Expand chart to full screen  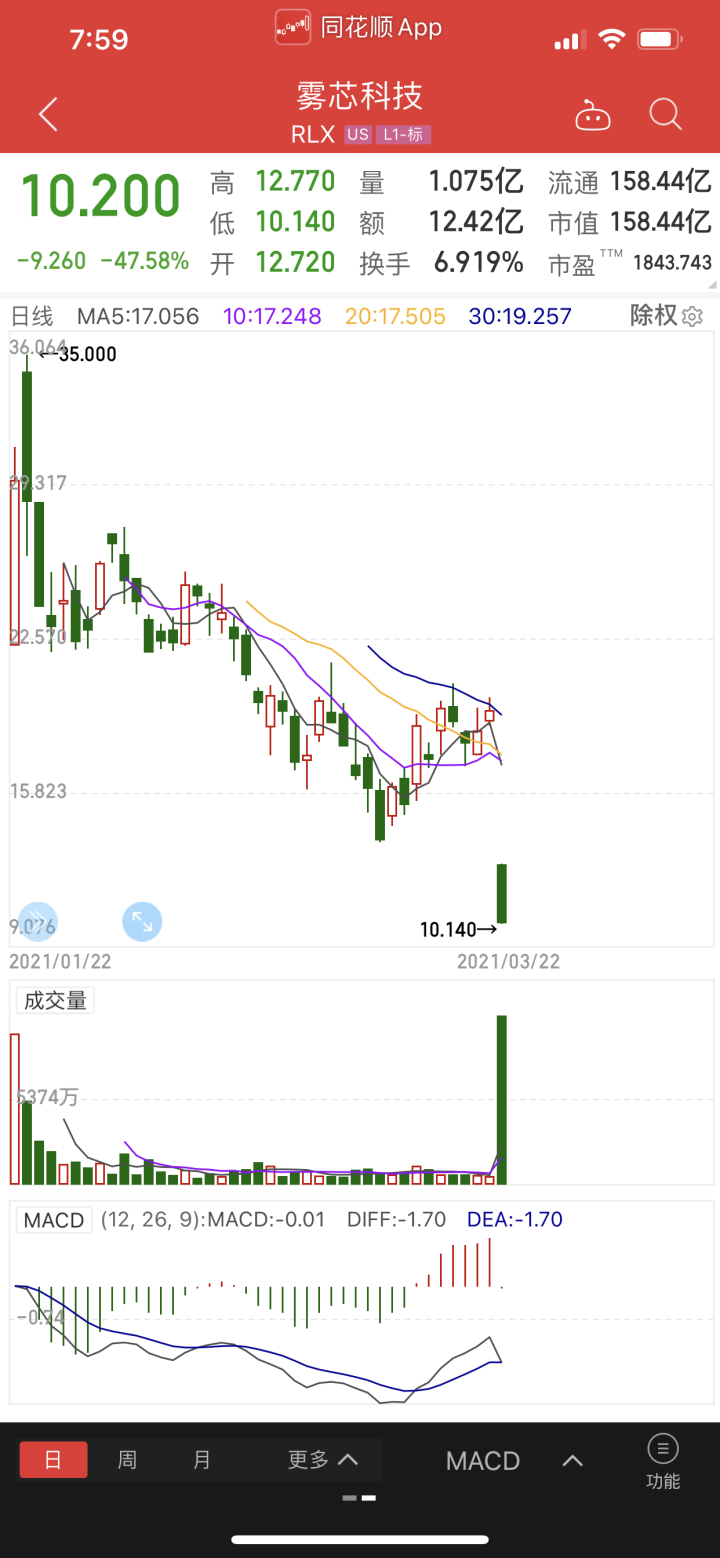pyautogui.click(x=142, y=921)
